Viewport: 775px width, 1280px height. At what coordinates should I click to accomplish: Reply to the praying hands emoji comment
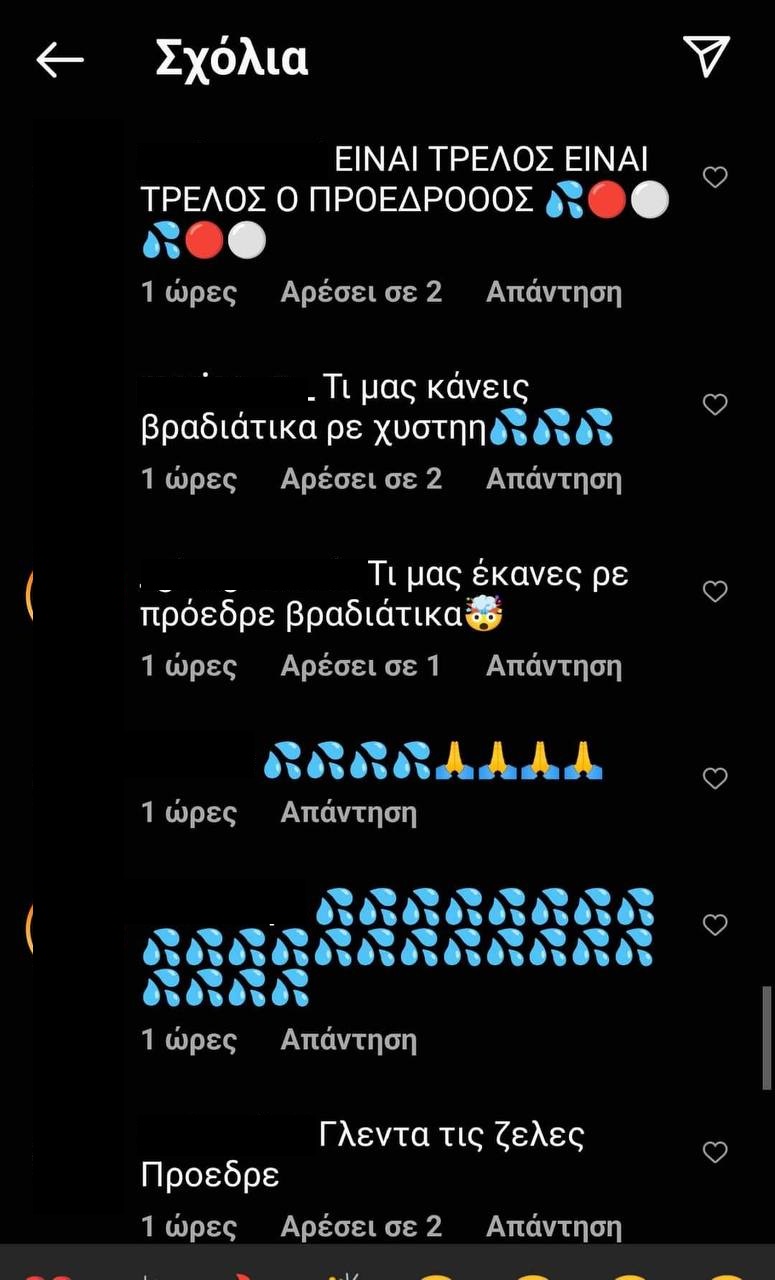tap(348, 812)
